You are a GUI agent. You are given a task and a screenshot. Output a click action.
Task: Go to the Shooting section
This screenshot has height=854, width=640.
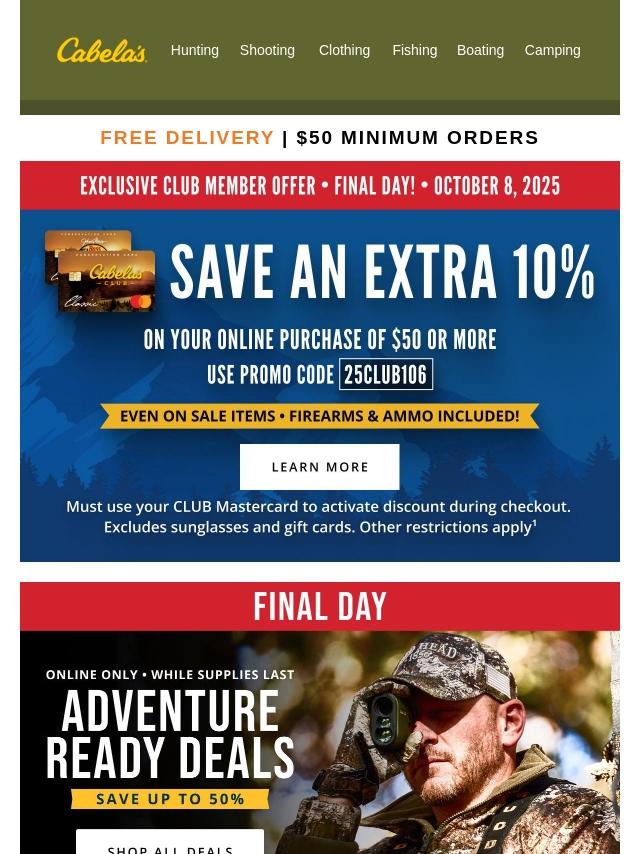coord(267,50)
